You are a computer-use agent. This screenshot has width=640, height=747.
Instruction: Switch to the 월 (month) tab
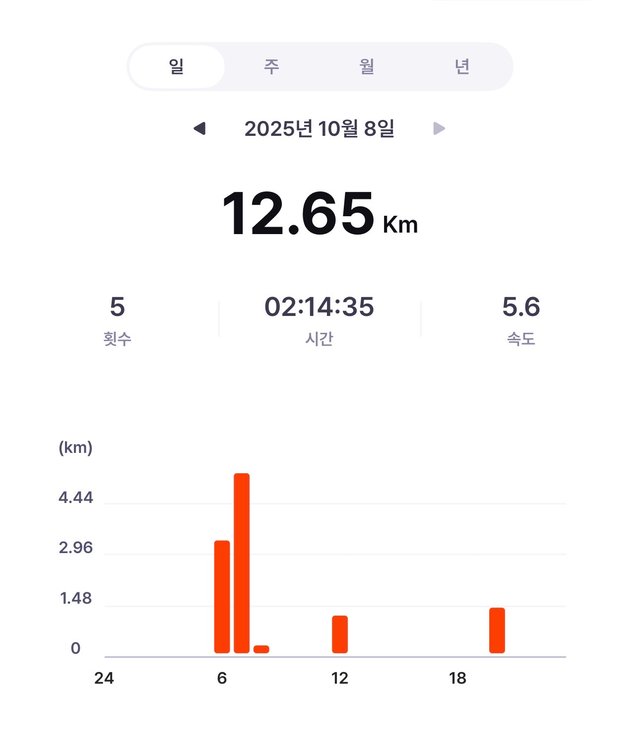point(367,67)
